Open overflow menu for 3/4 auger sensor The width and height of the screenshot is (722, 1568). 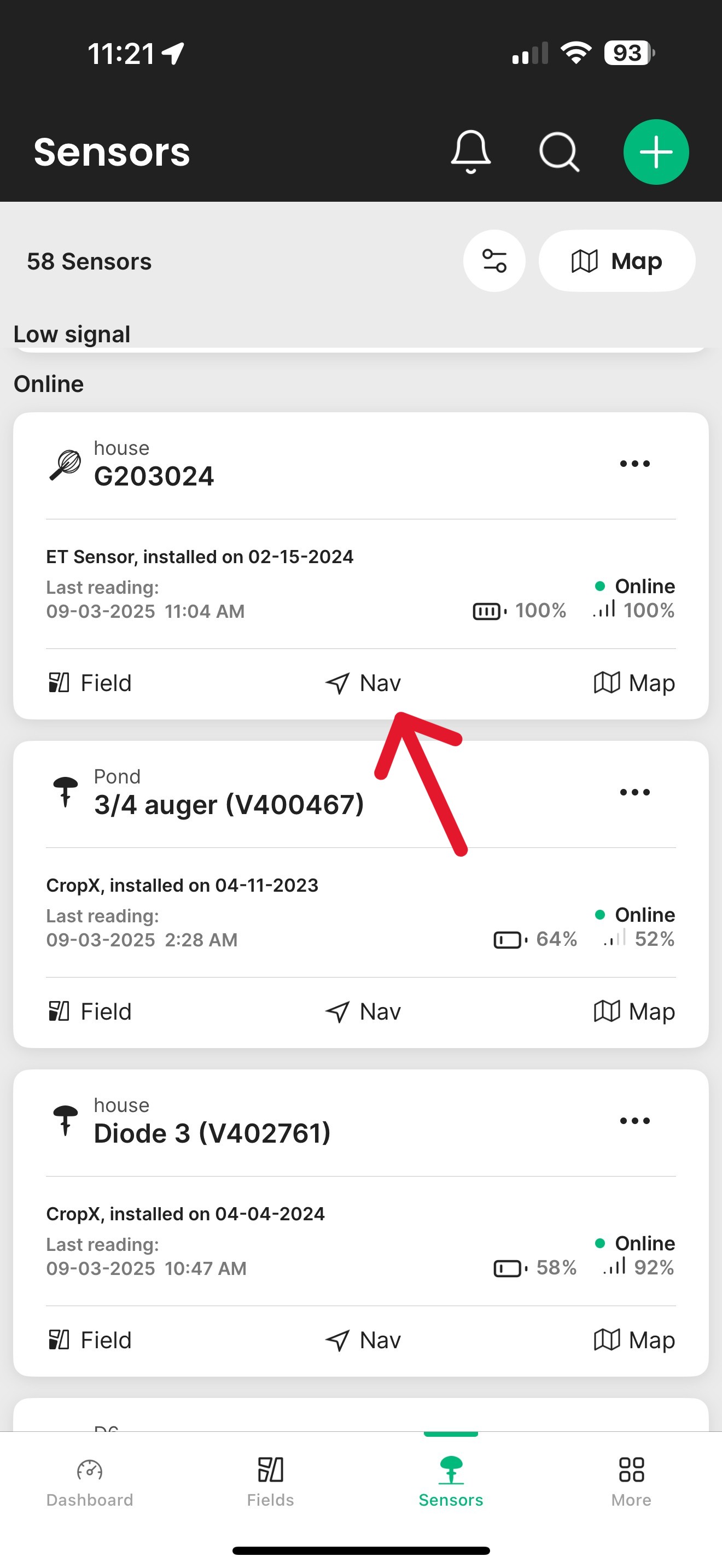(x=634, y=793)
